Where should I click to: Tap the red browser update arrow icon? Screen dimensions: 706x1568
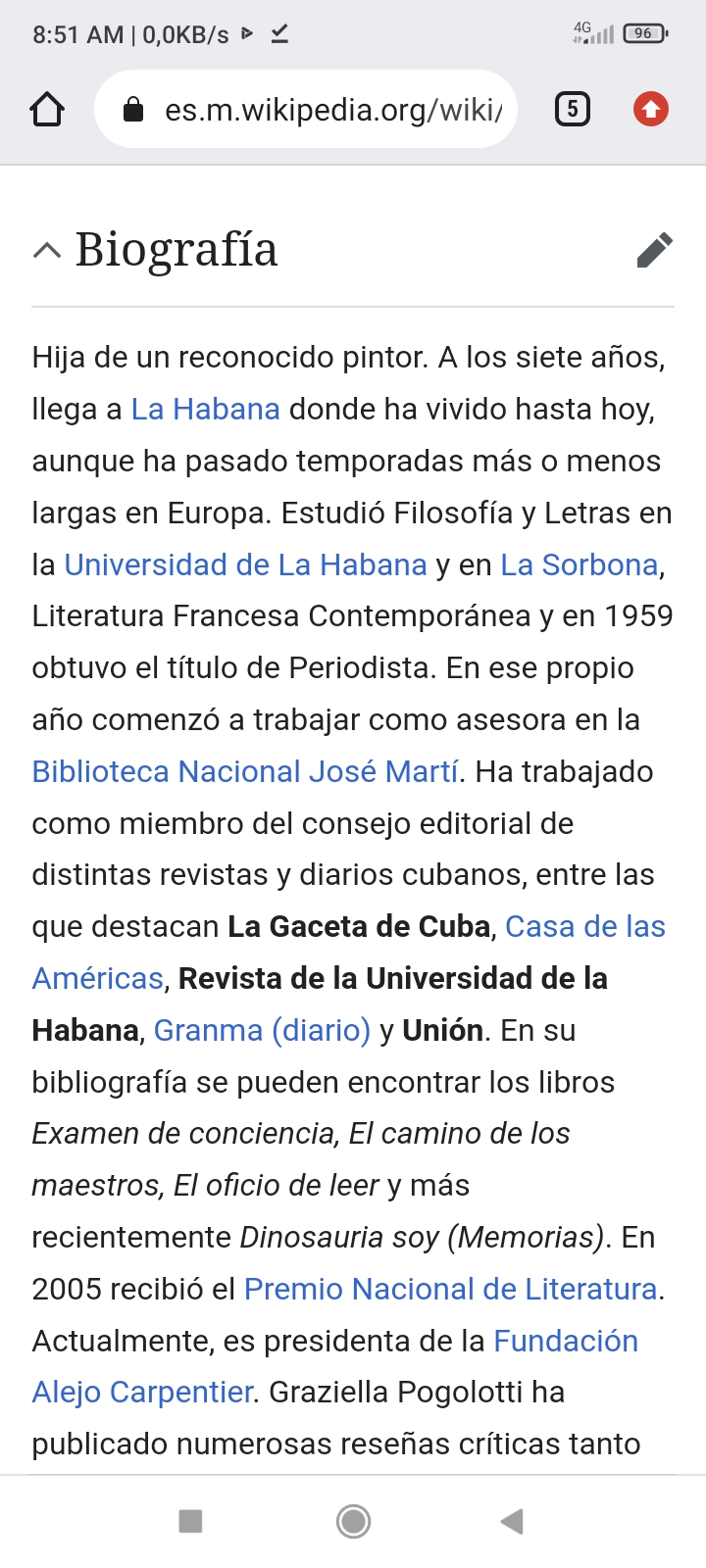(x=650, y=109)
